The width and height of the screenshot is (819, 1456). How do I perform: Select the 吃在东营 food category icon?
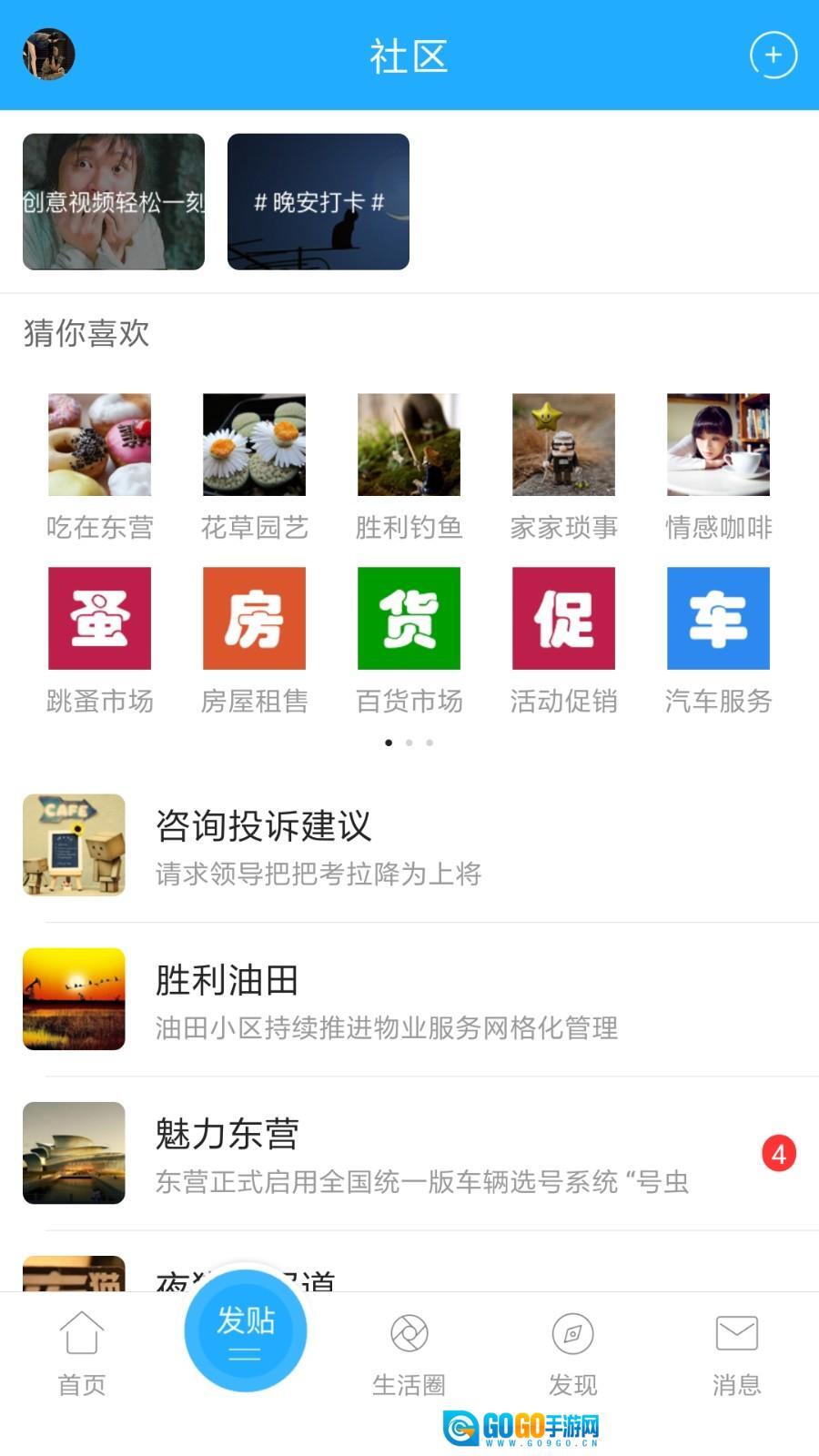tap(99, 445)
